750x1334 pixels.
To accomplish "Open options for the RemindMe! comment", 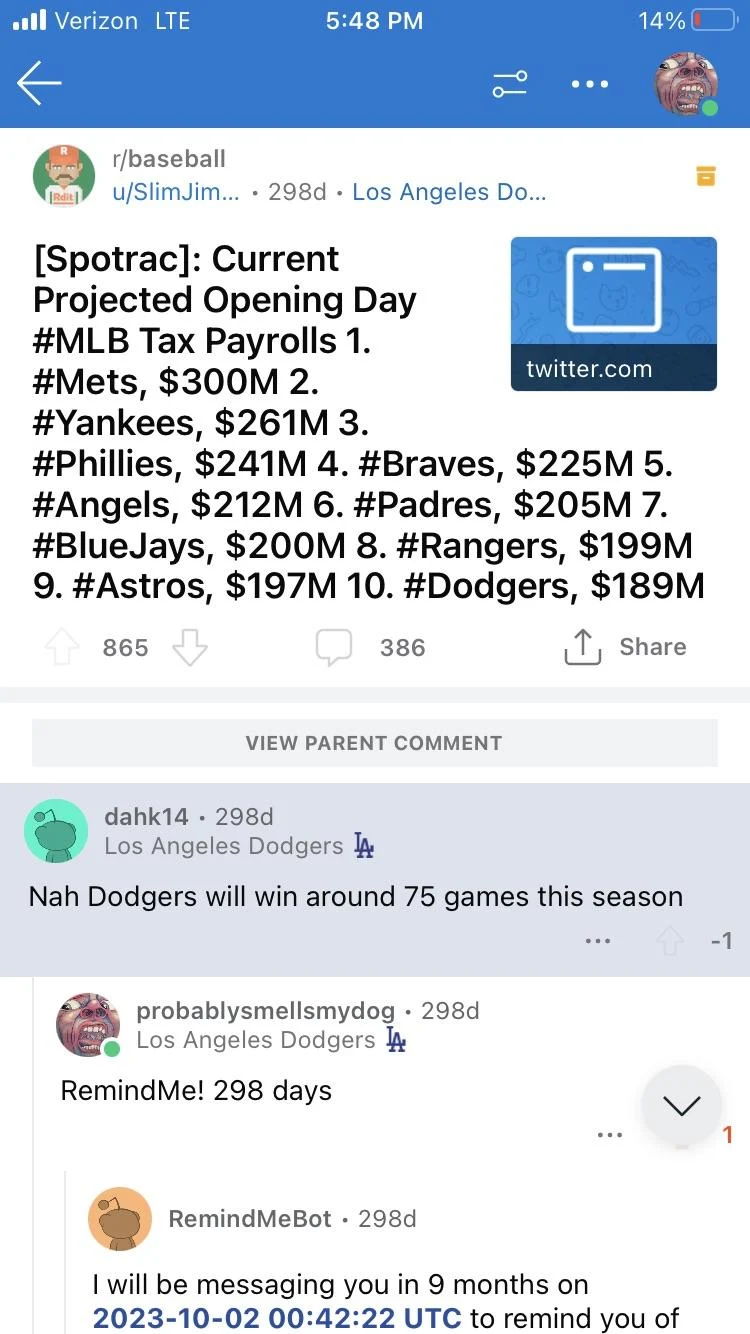I will click(610, 1135).
